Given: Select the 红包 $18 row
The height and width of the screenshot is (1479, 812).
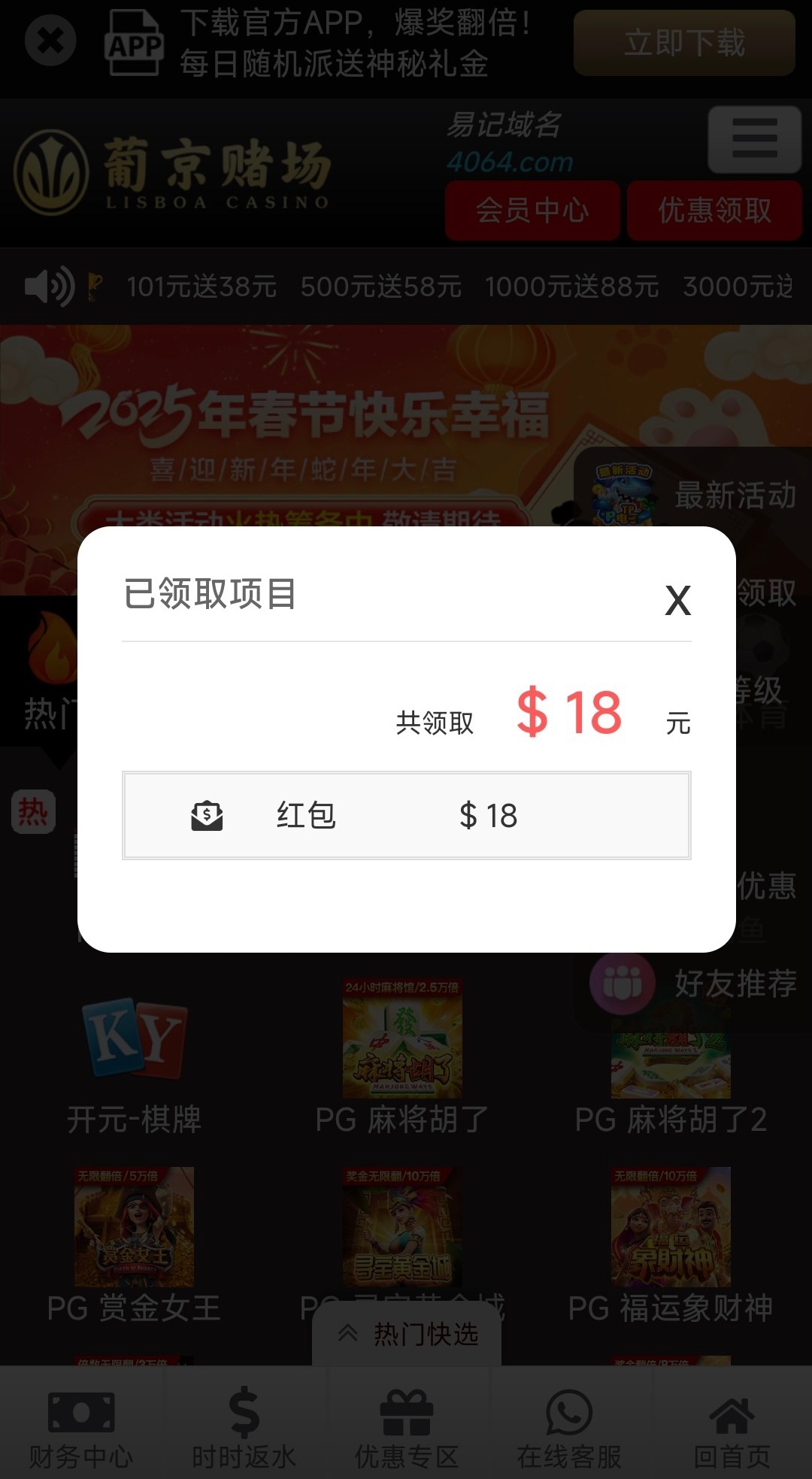Looking at the screenshot, I should 406,815.
